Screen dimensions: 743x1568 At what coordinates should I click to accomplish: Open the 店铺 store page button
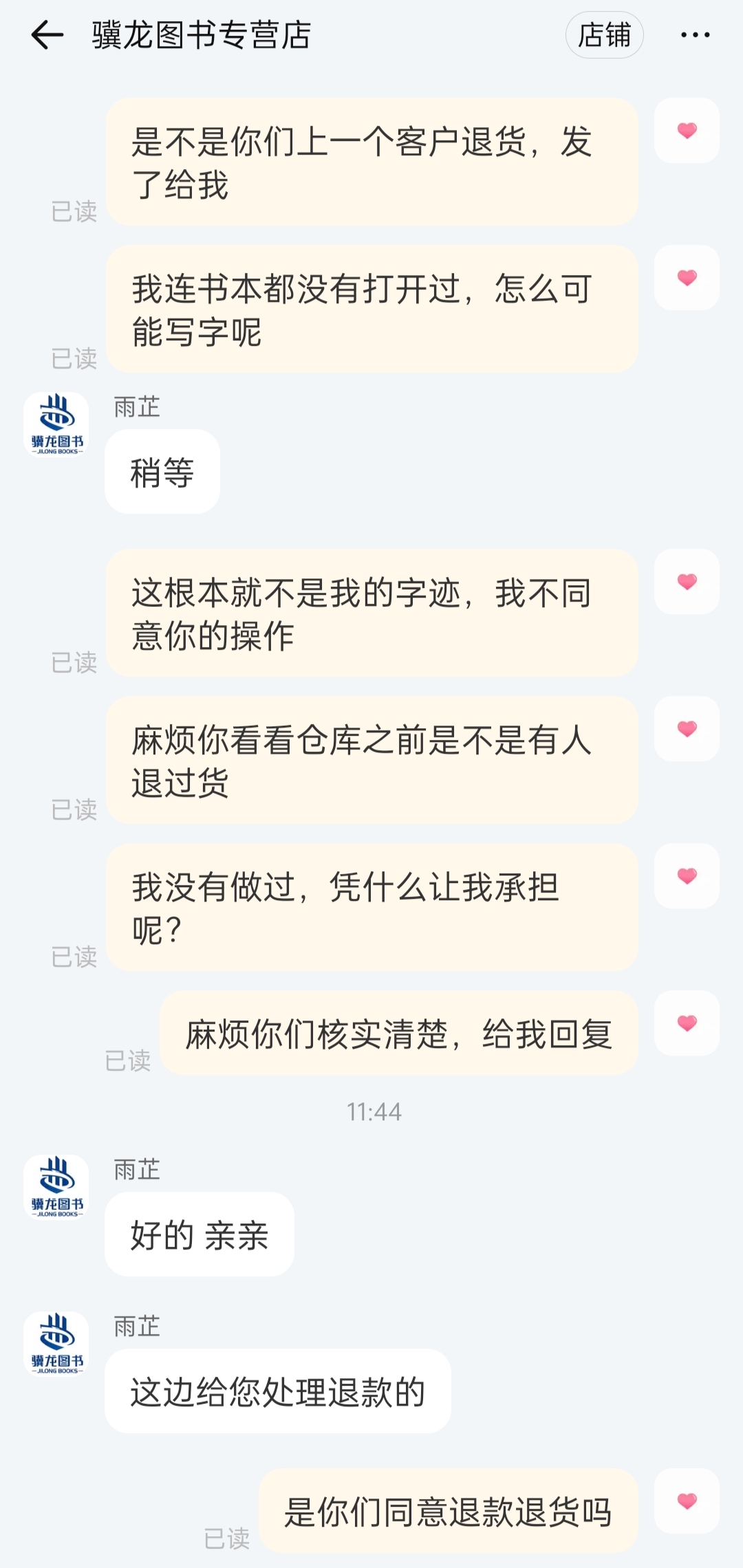click(604, 35)
